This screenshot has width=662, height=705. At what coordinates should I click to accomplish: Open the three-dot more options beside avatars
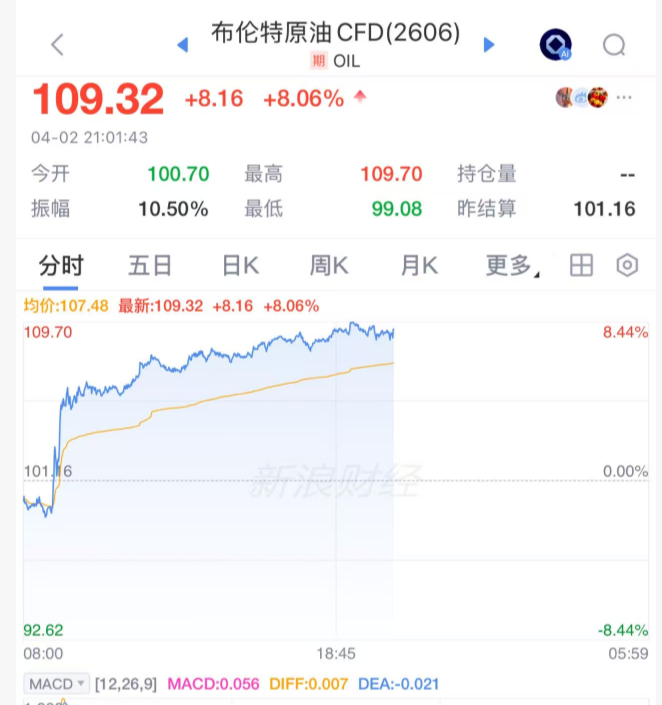(x=625, y=98)
